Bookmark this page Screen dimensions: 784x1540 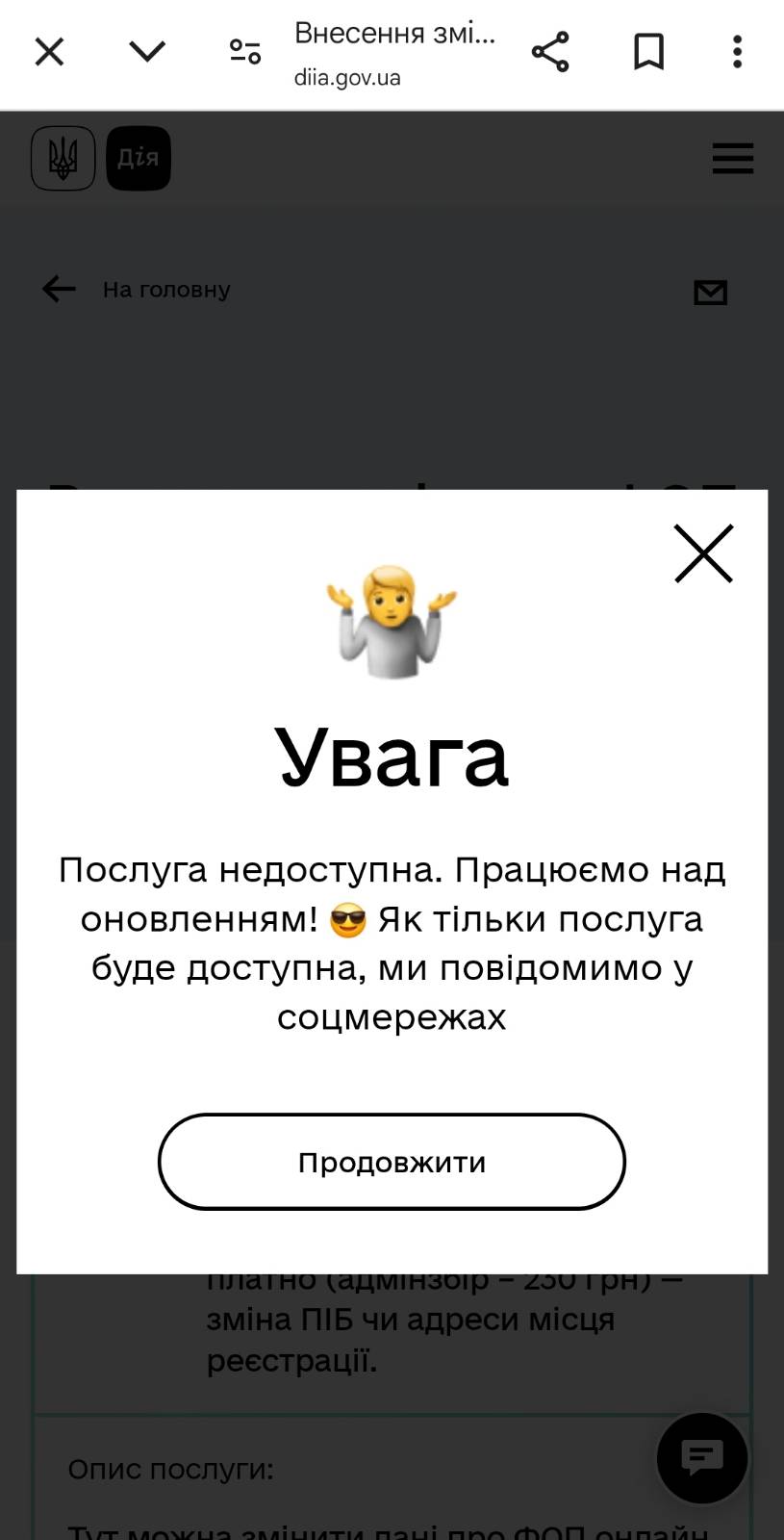point(649,51)
